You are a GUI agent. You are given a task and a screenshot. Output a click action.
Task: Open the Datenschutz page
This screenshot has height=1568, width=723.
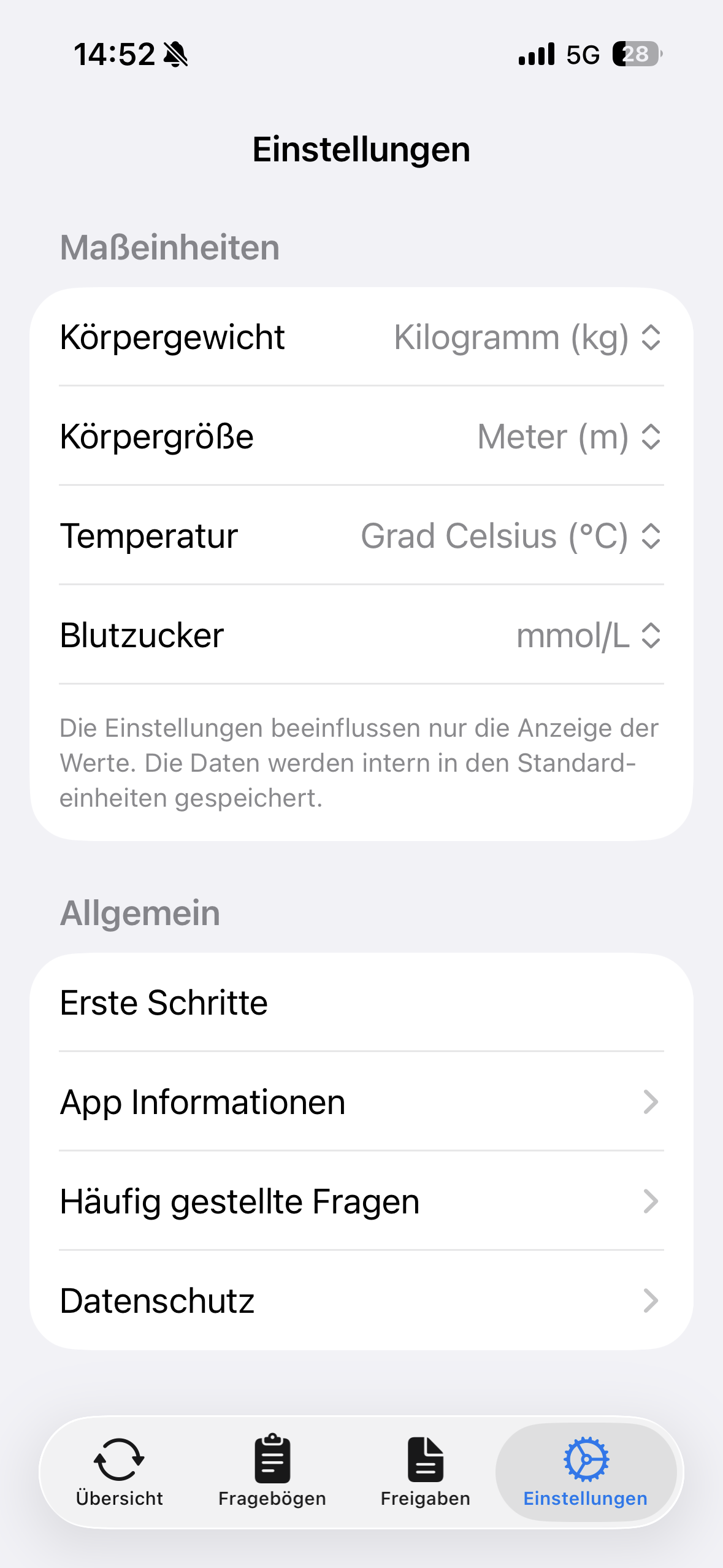point(361,1301)
